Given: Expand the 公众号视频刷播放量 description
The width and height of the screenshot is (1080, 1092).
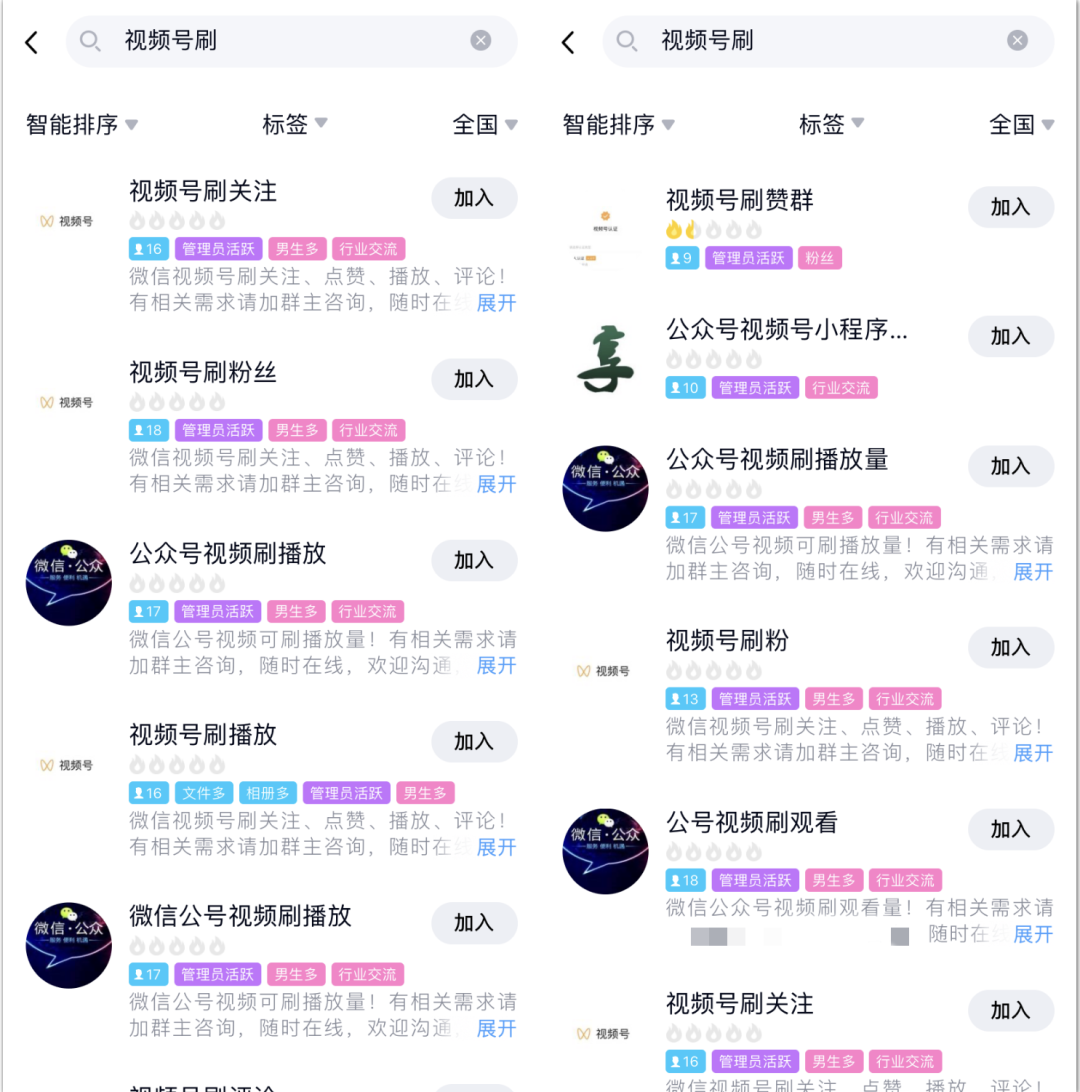Looking at the screenshot, I should point(1033,572).
